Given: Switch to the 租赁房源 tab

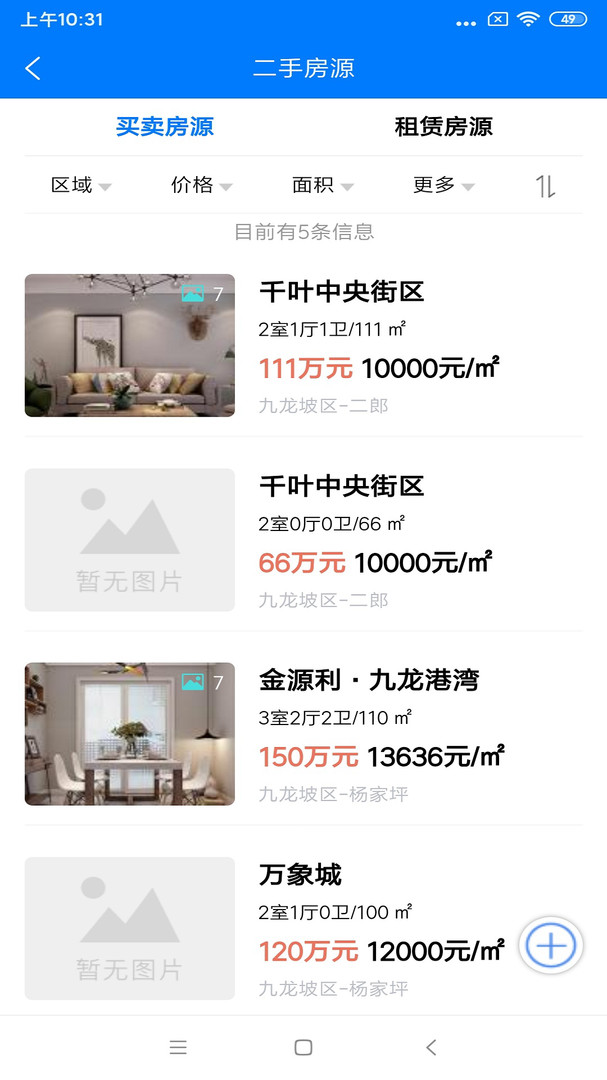Looking at the screenshot, I should [x=443, y=127].
